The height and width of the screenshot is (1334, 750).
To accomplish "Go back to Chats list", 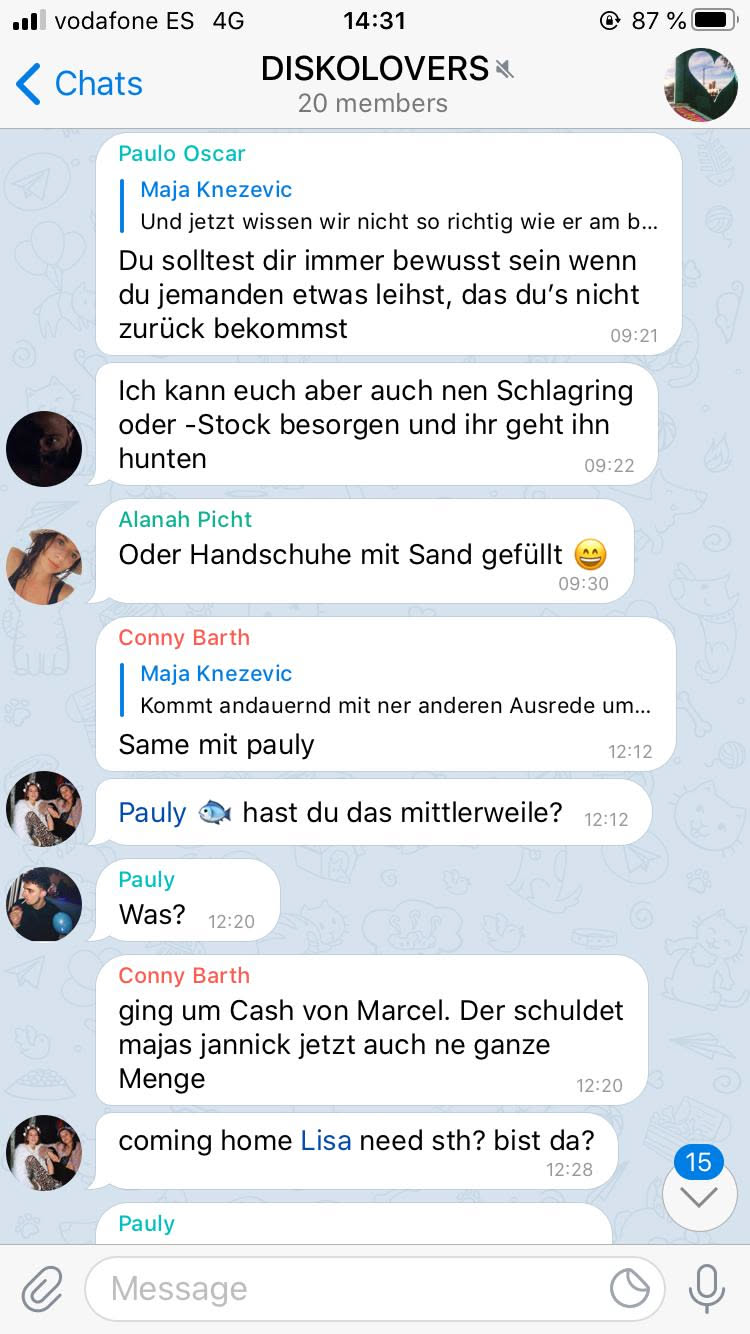I will [x=80, y=84].
